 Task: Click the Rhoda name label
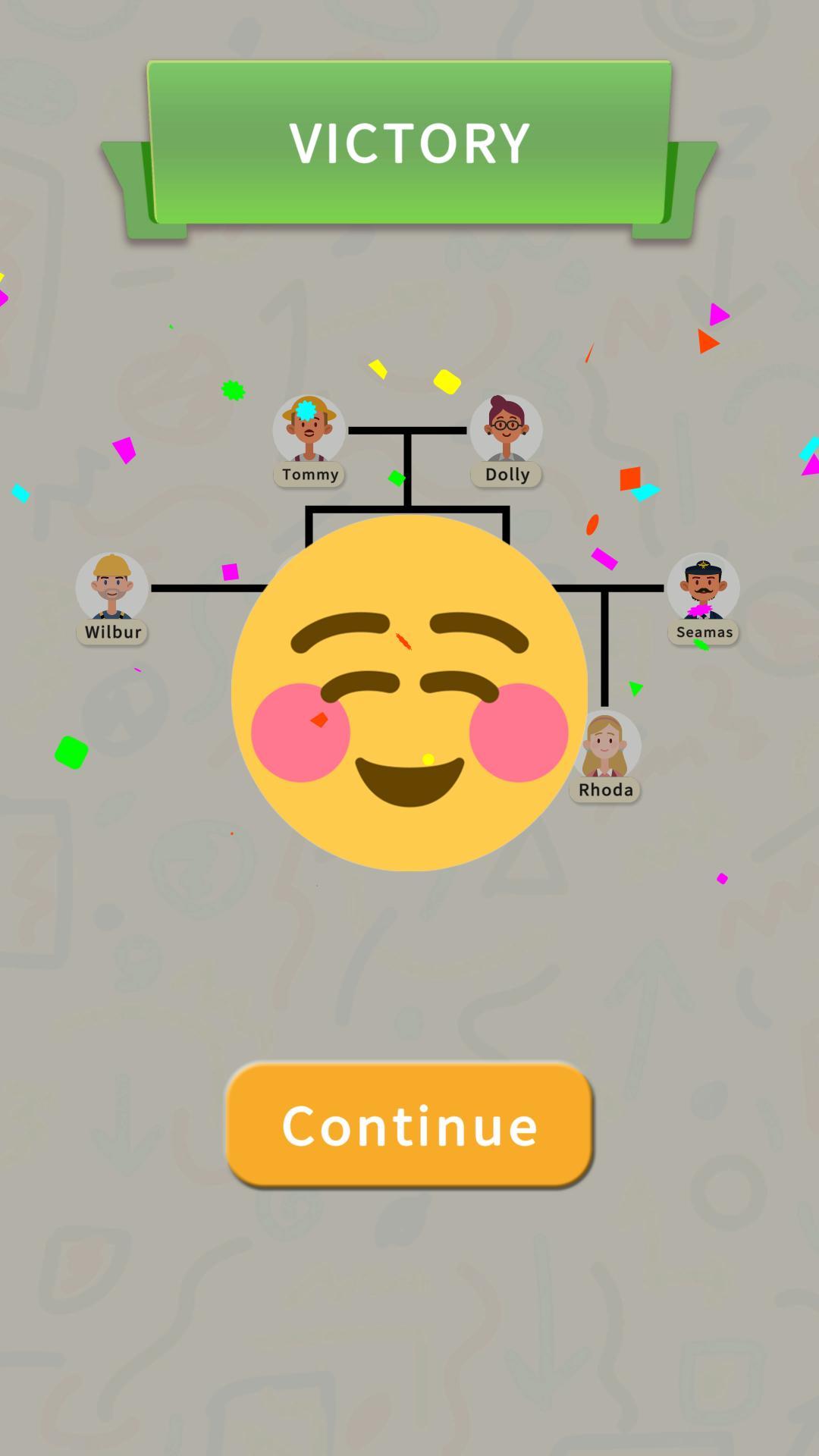pyautogui.click(x=605, y=789)
